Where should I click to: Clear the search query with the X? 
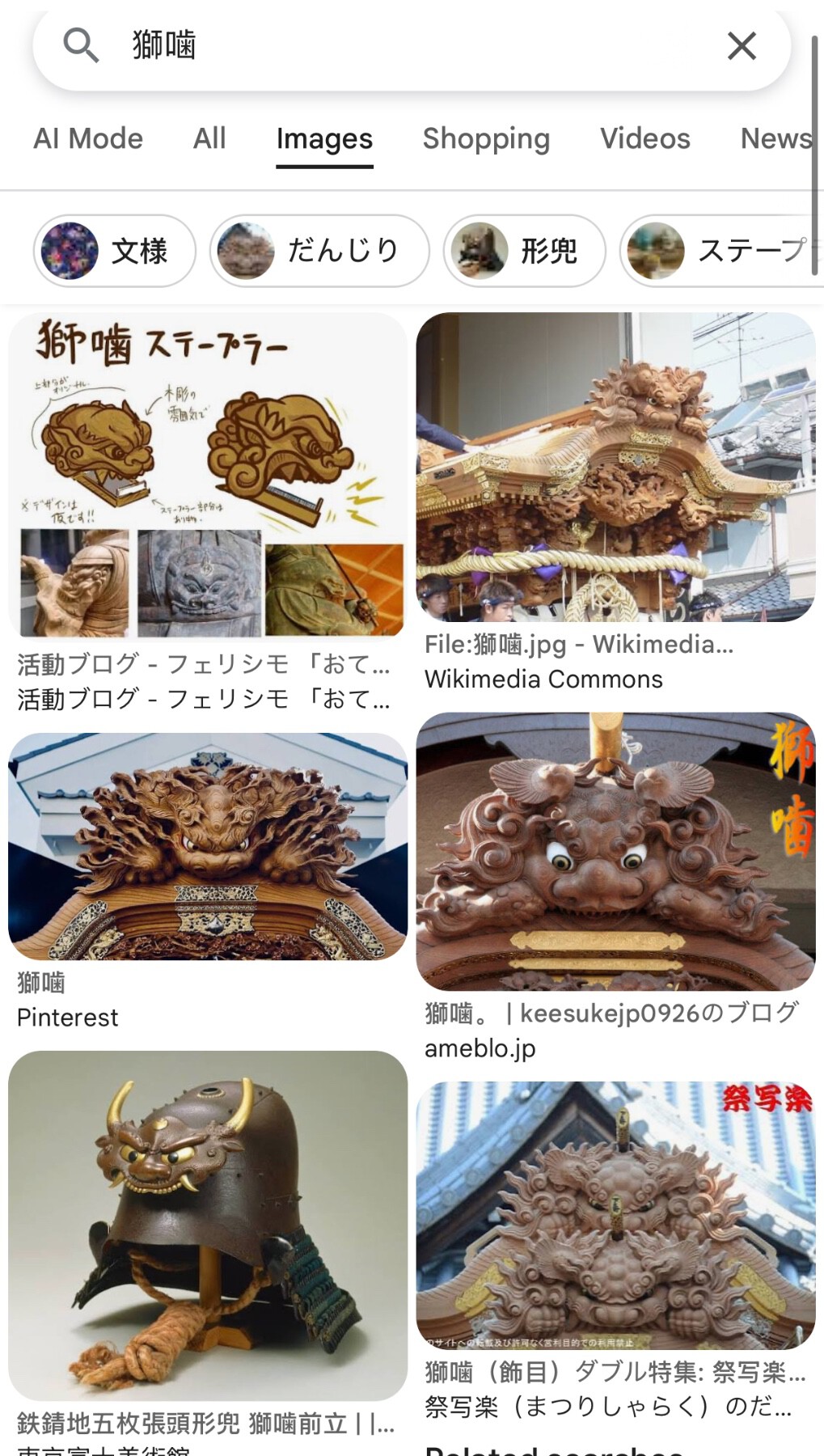pos(741,46)
